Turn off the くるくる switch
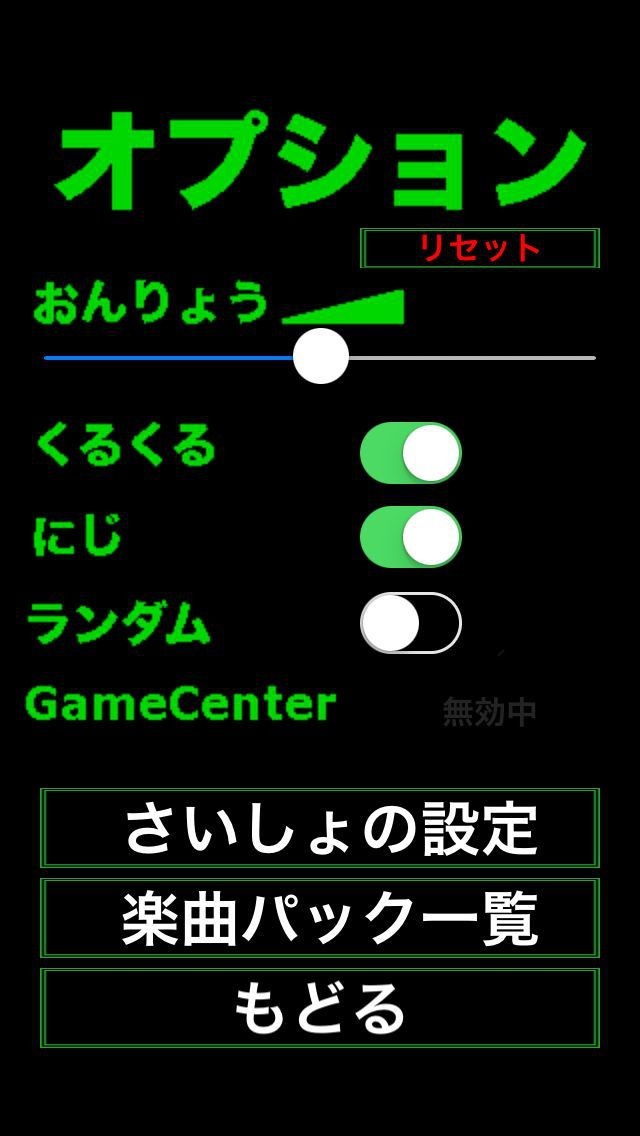This screenshot has height=1136, width=640. [410, 453]
